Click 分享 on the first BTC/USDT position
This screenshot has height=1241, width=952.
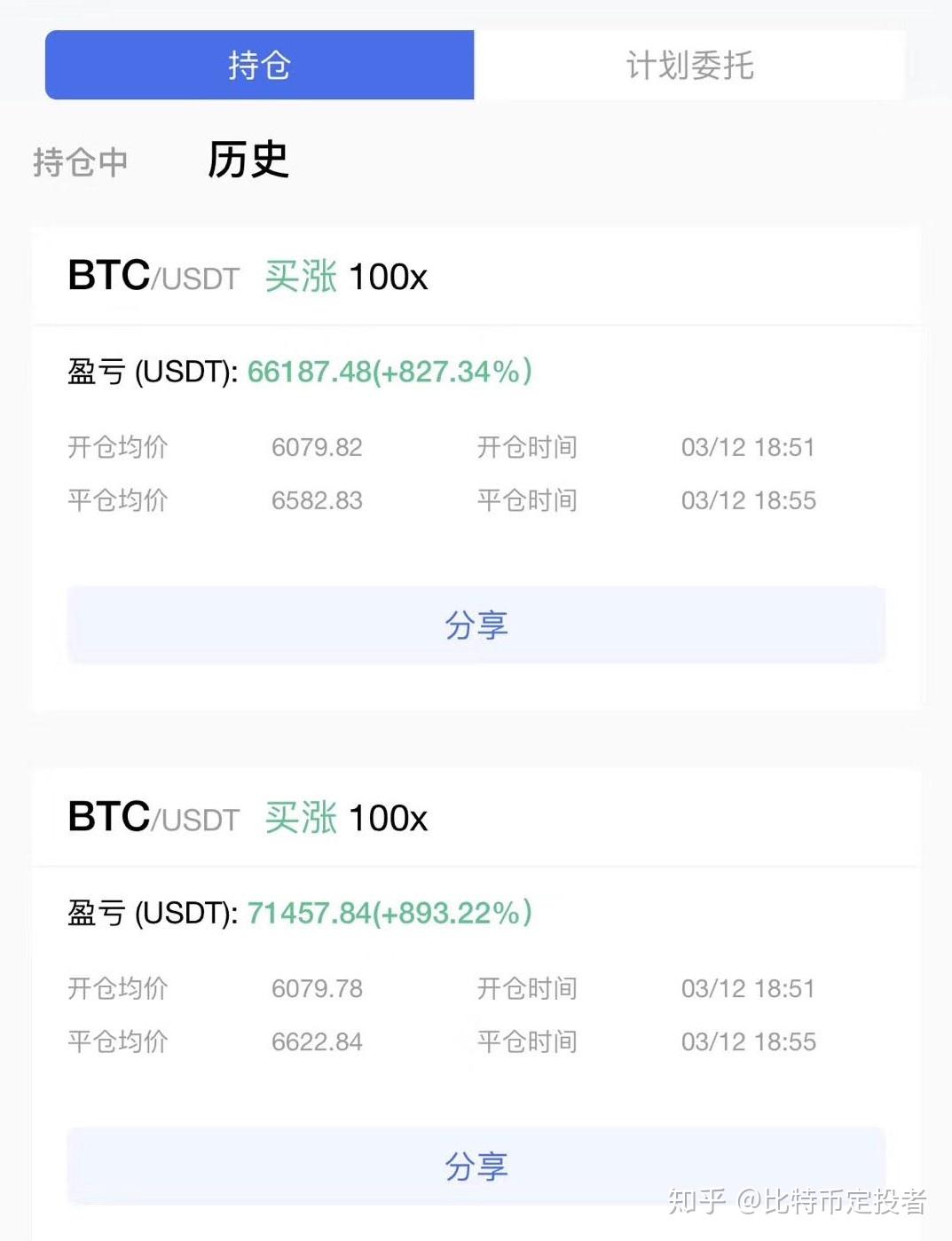pos(476,624)
